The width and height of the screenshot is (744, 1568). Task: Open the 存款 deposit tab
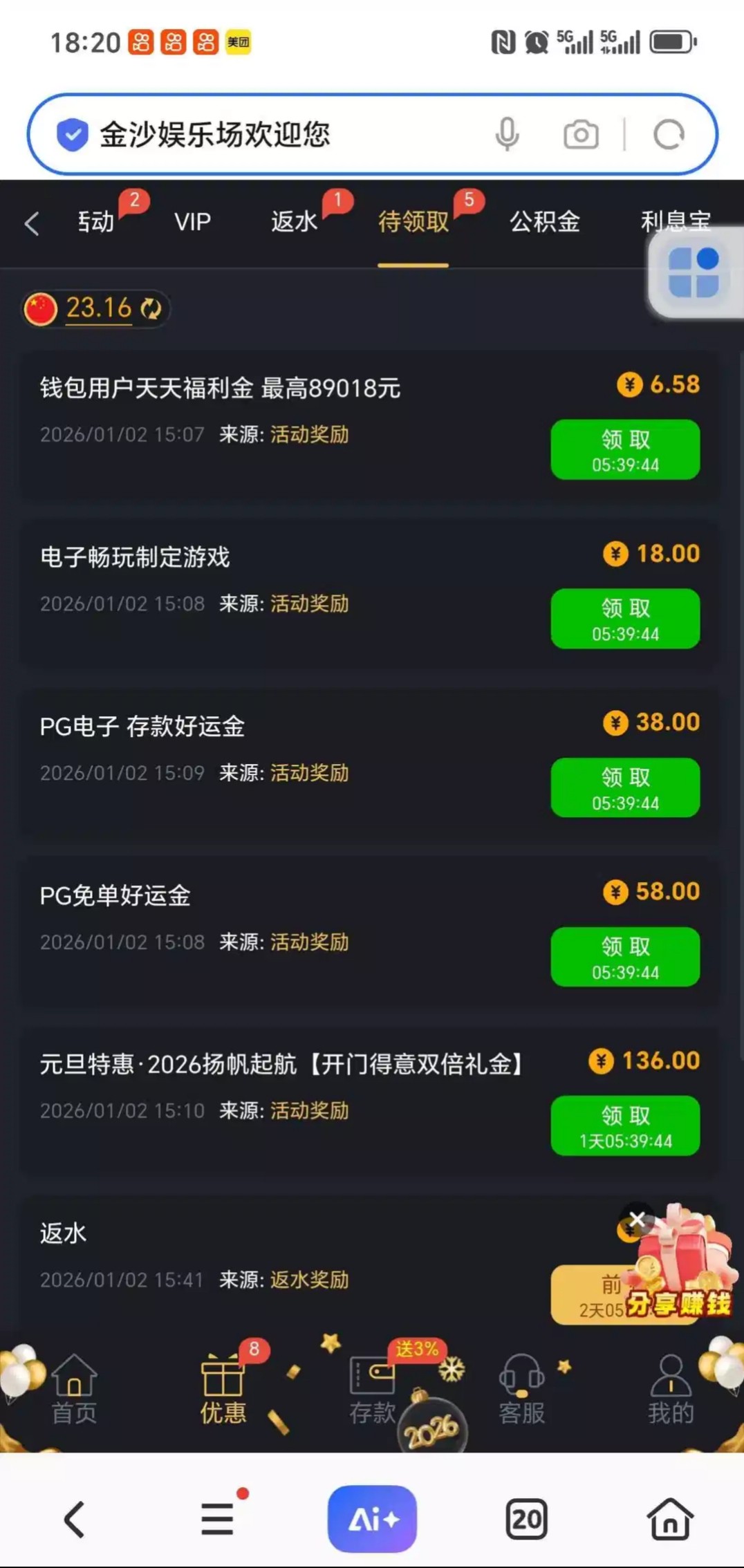click(372, 1391)
